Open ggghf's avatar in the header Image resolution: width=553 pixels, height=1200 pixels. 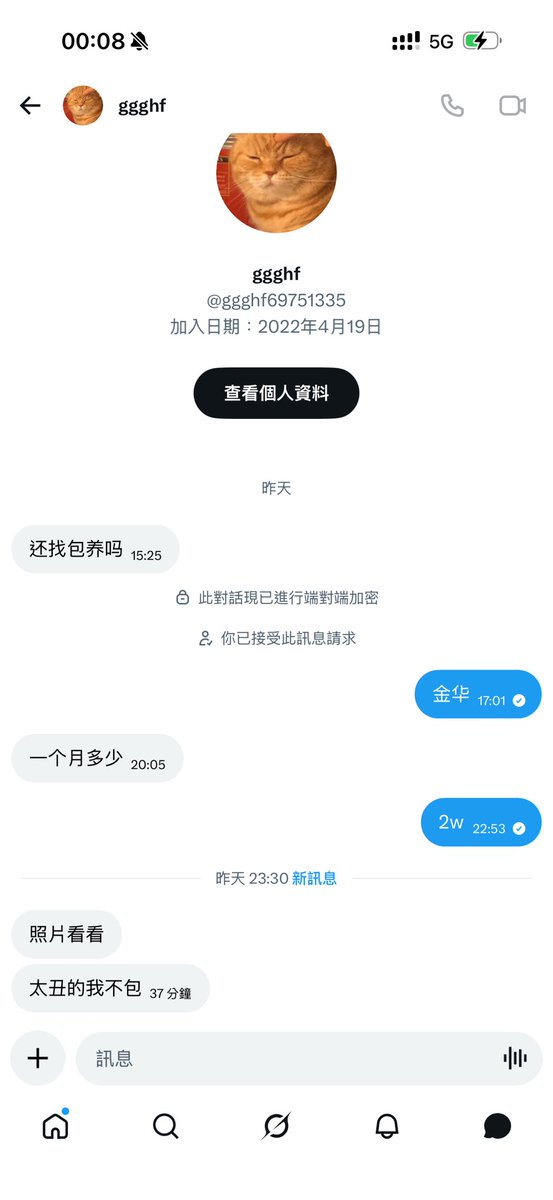pos(83,105)
